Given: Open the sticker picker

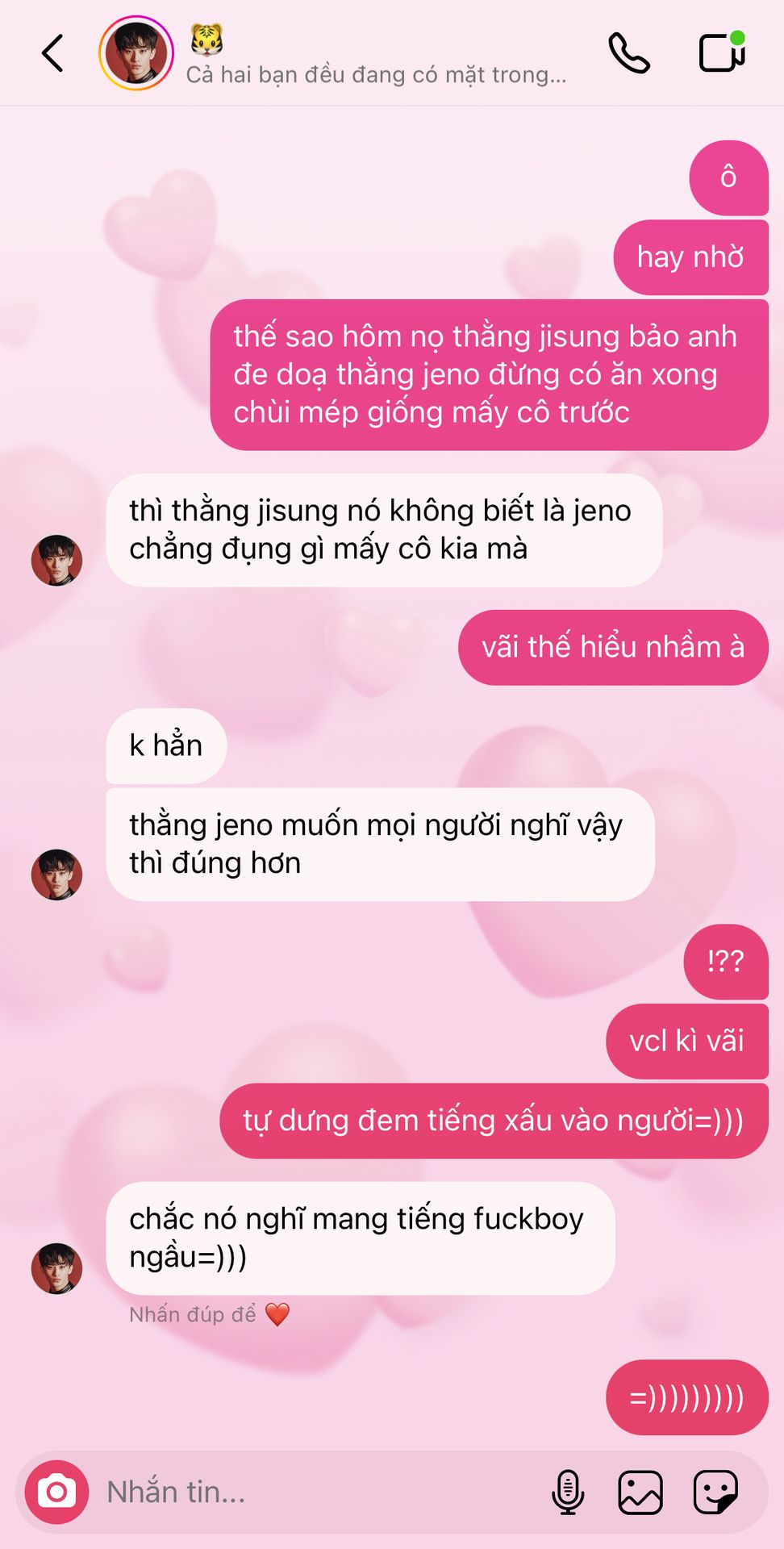Looking at the screenshot, I should coord(716,1492).
